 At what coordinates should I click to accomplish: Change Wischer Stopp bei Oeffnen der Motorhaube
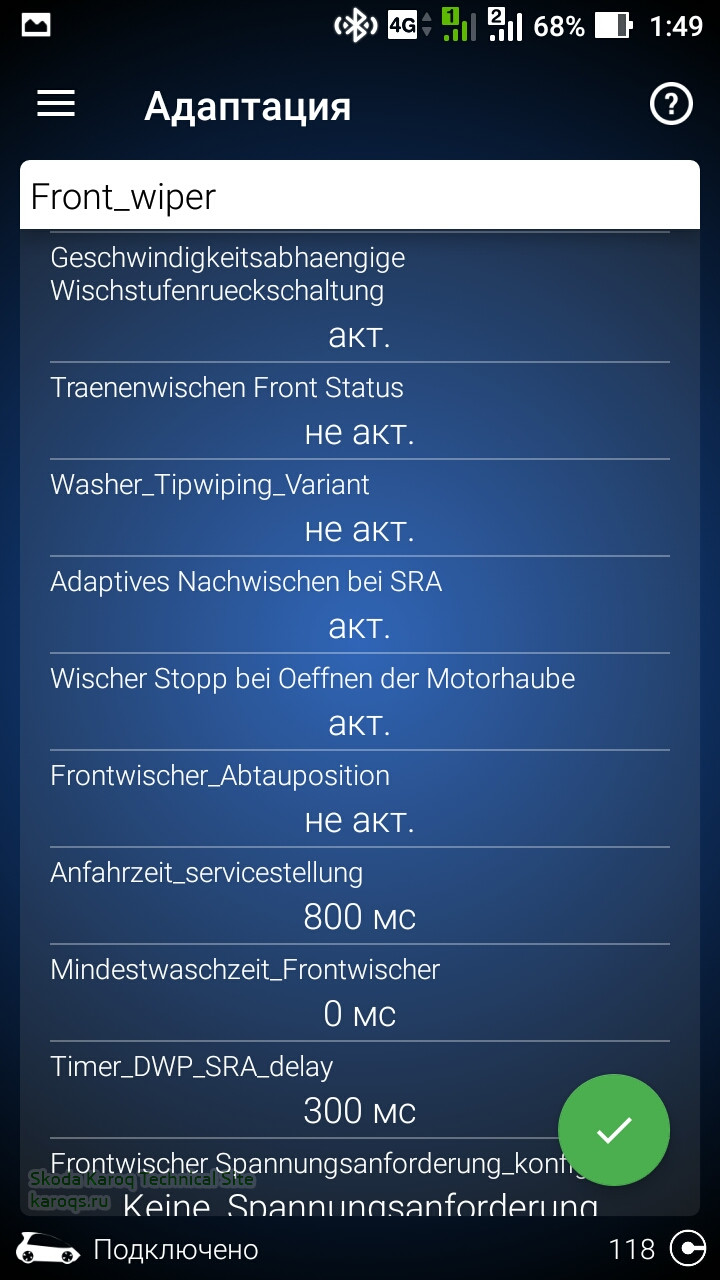tap(360, 723)
